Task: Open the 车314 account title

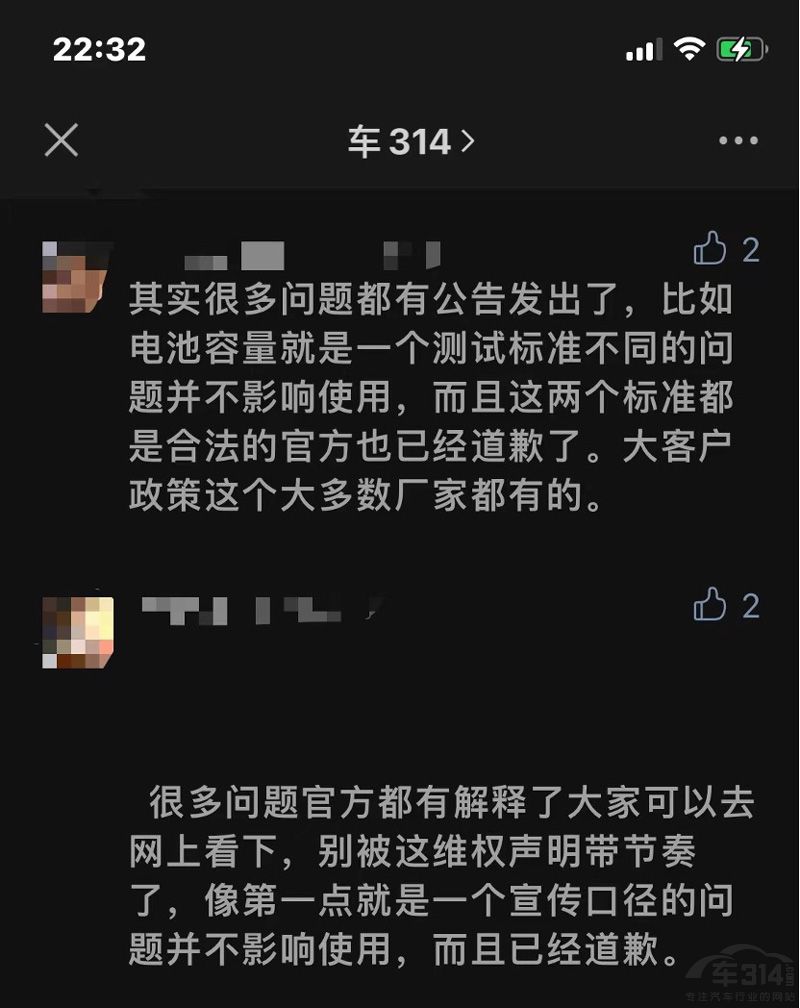Action: tap(410, 142)
